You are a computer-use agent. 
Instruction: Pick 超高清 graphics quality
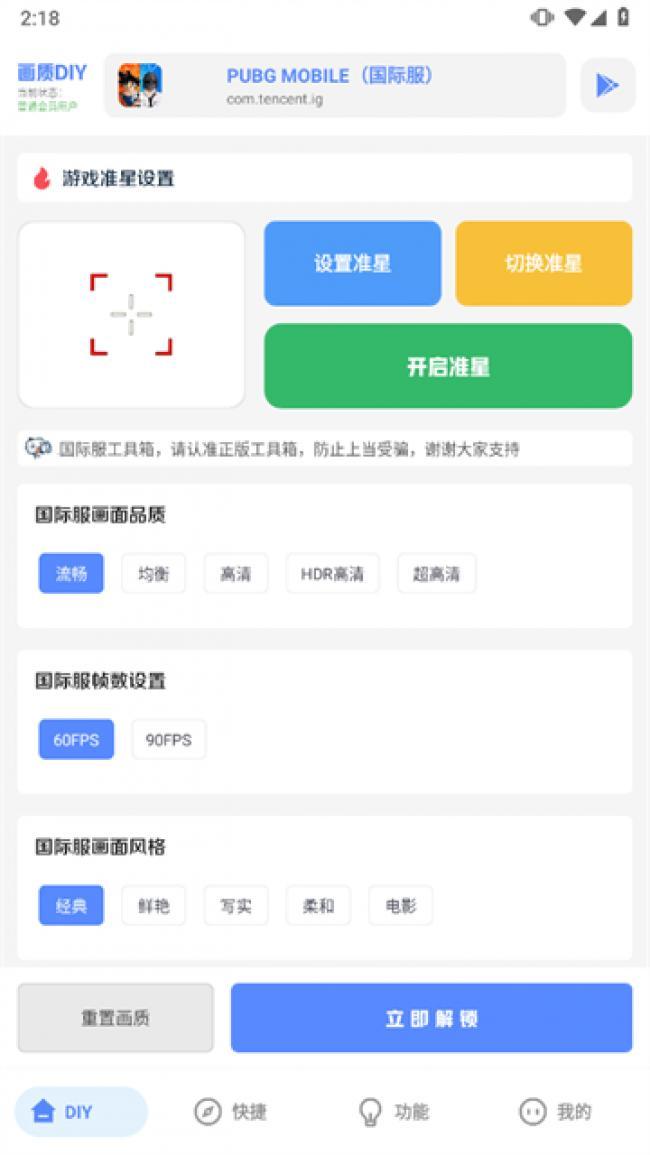click(x=436, y=574)
